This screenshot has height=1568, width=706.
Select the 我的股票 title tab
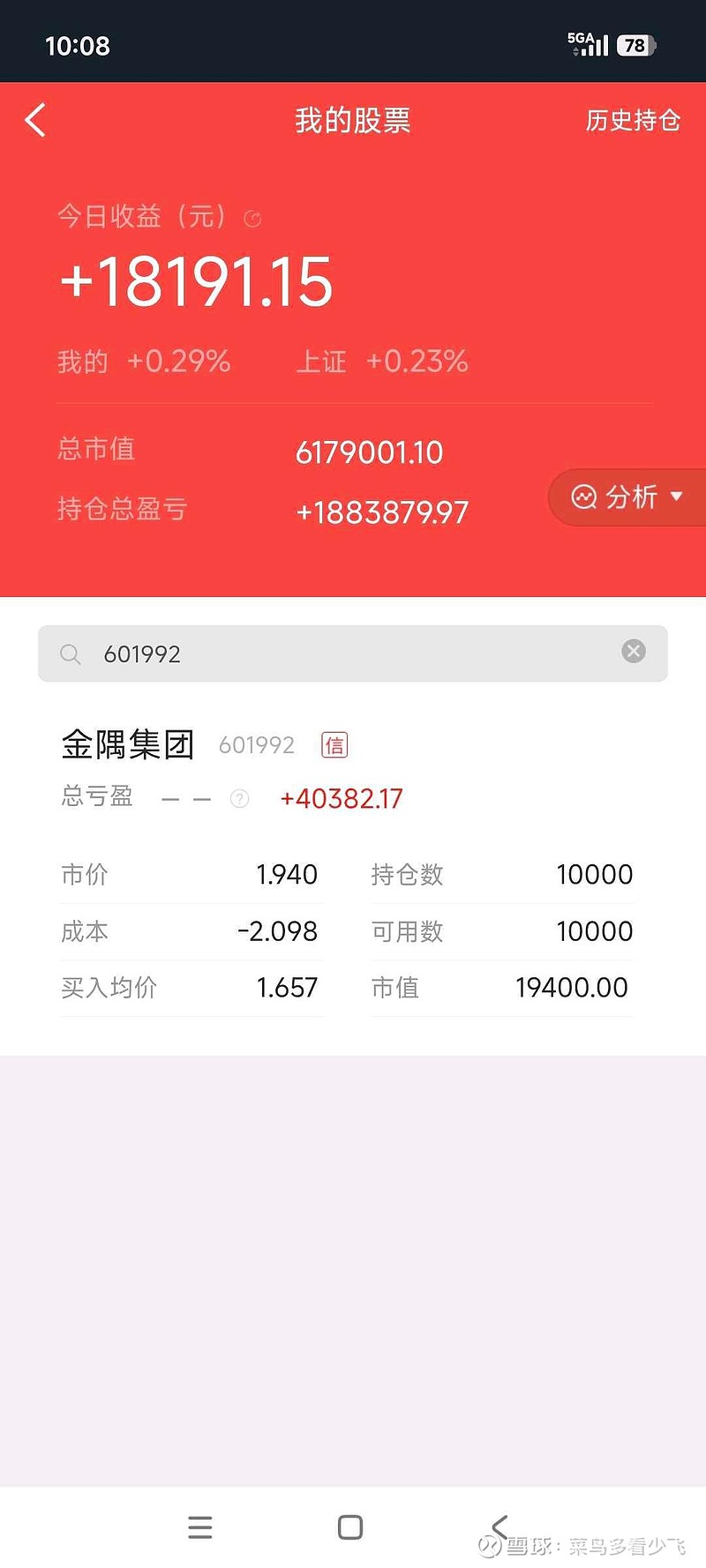(x=351, y=121)
